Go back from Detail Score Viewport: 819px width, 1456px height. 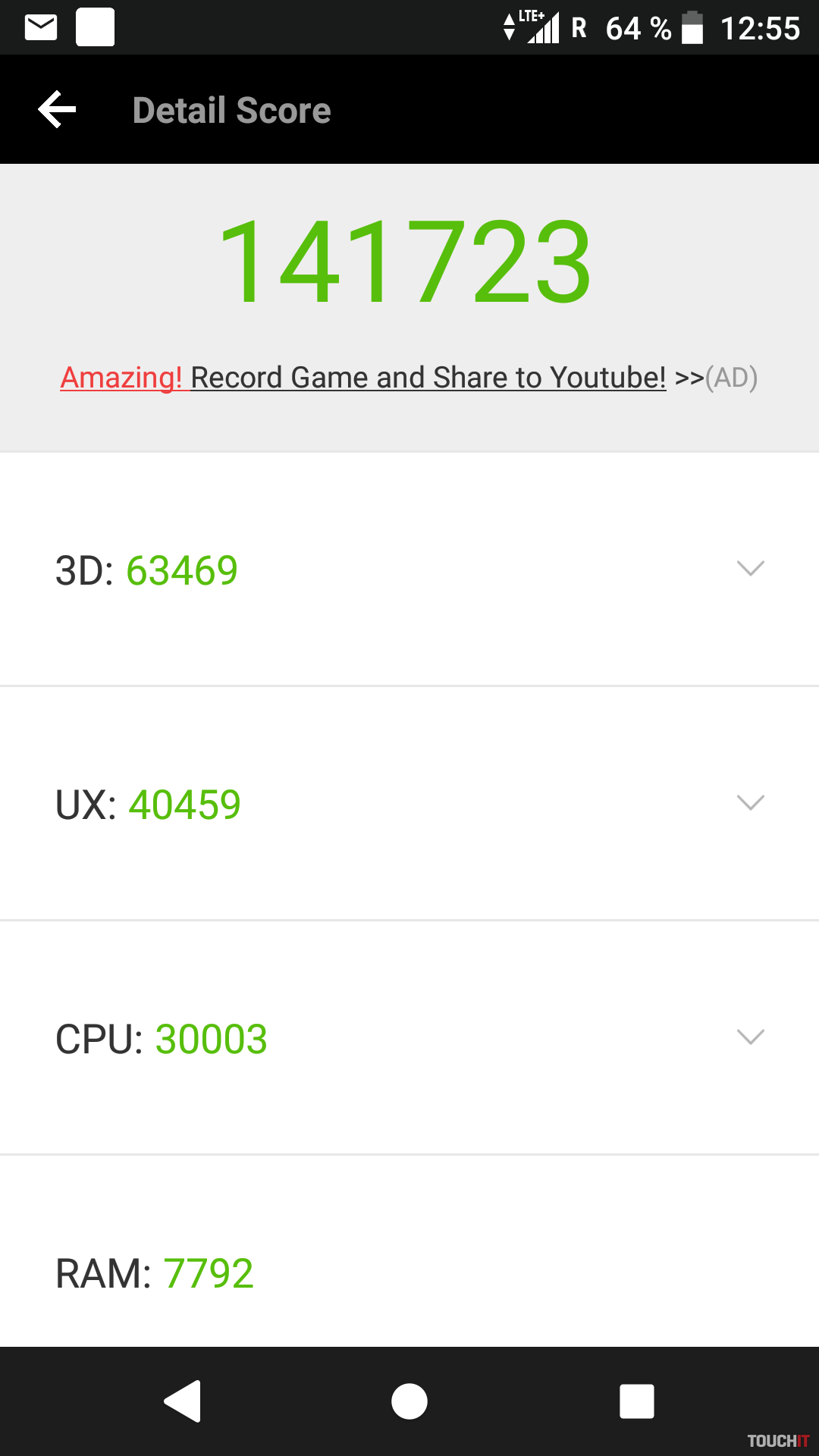tap(58, 110)
